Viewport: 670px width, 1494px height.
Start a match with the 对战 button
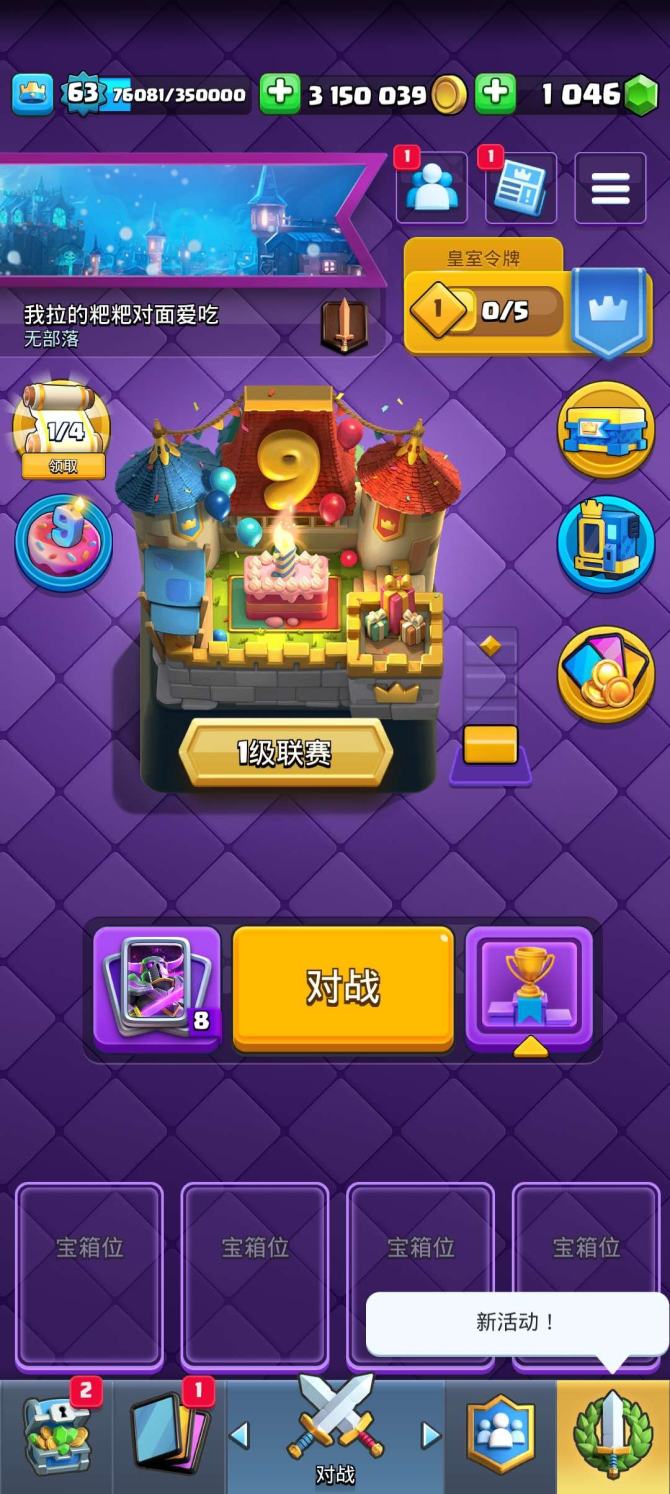coord(343,987)
